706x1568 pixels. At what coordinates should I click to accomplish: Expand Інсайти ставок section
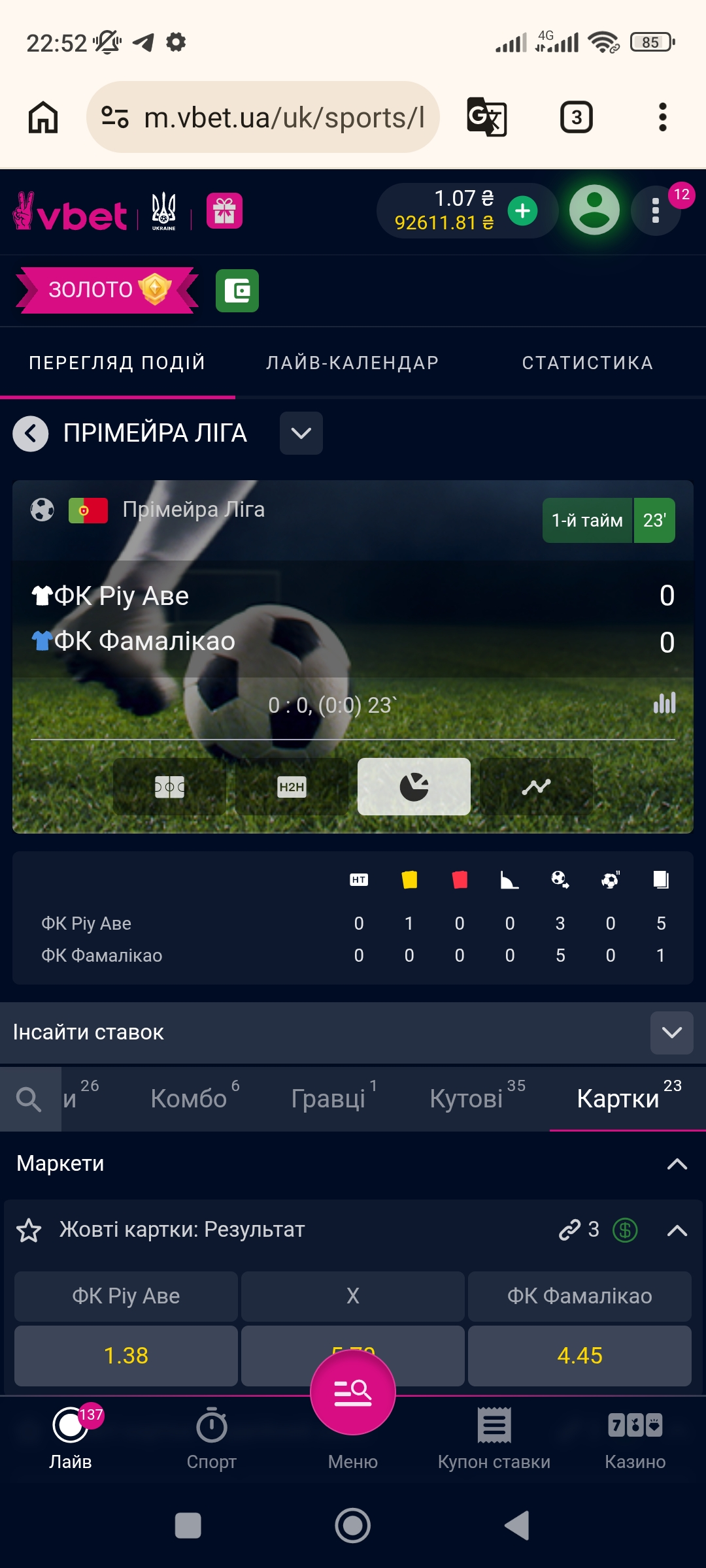[x=671, y=1032]
